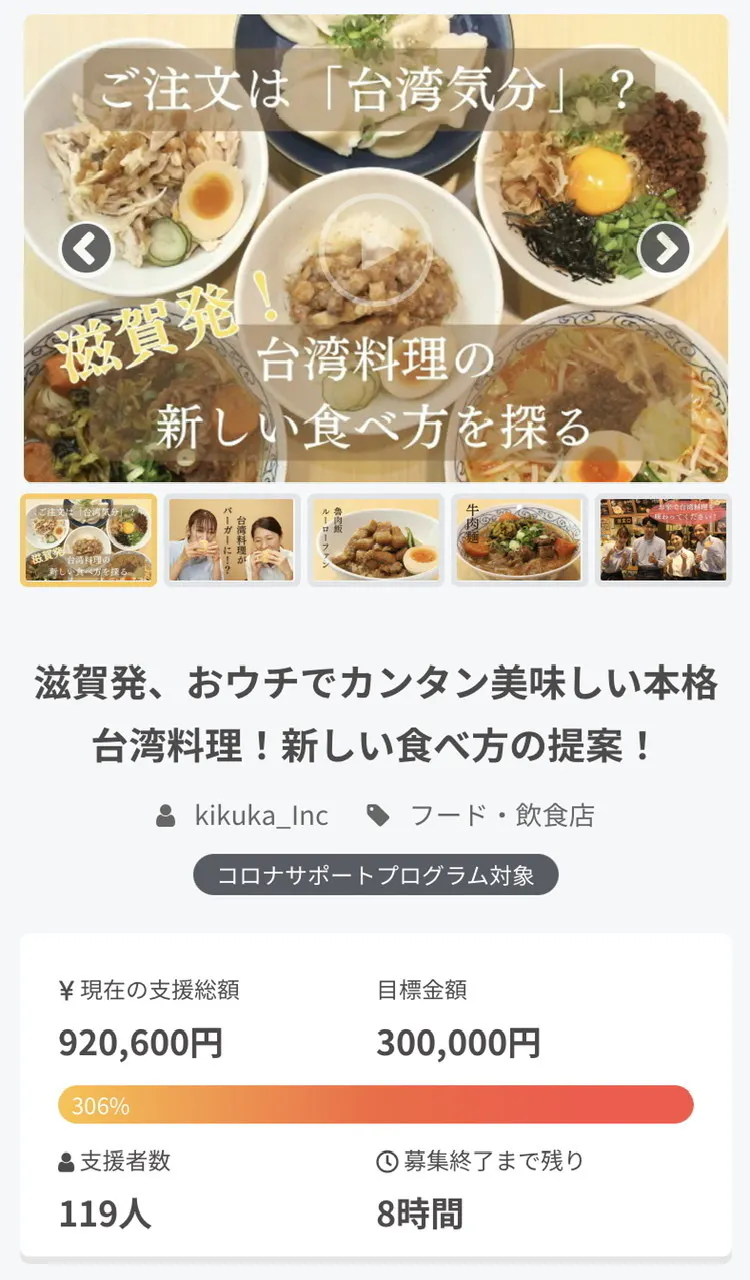Select the 台湾気分 thumbnail image

coord(88,540)
